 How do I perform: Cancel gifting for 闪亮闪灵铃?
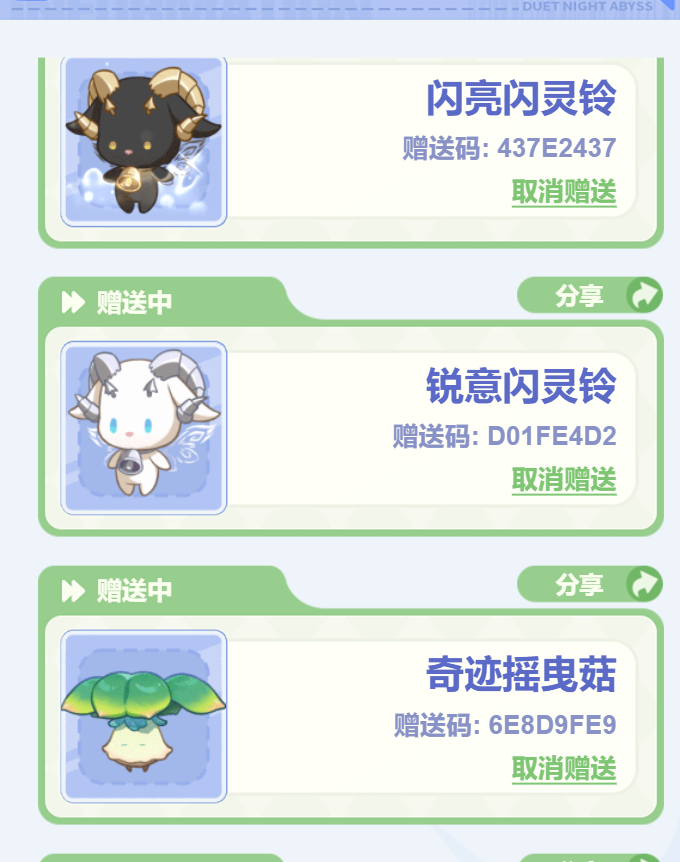click(x=564, y=191)
